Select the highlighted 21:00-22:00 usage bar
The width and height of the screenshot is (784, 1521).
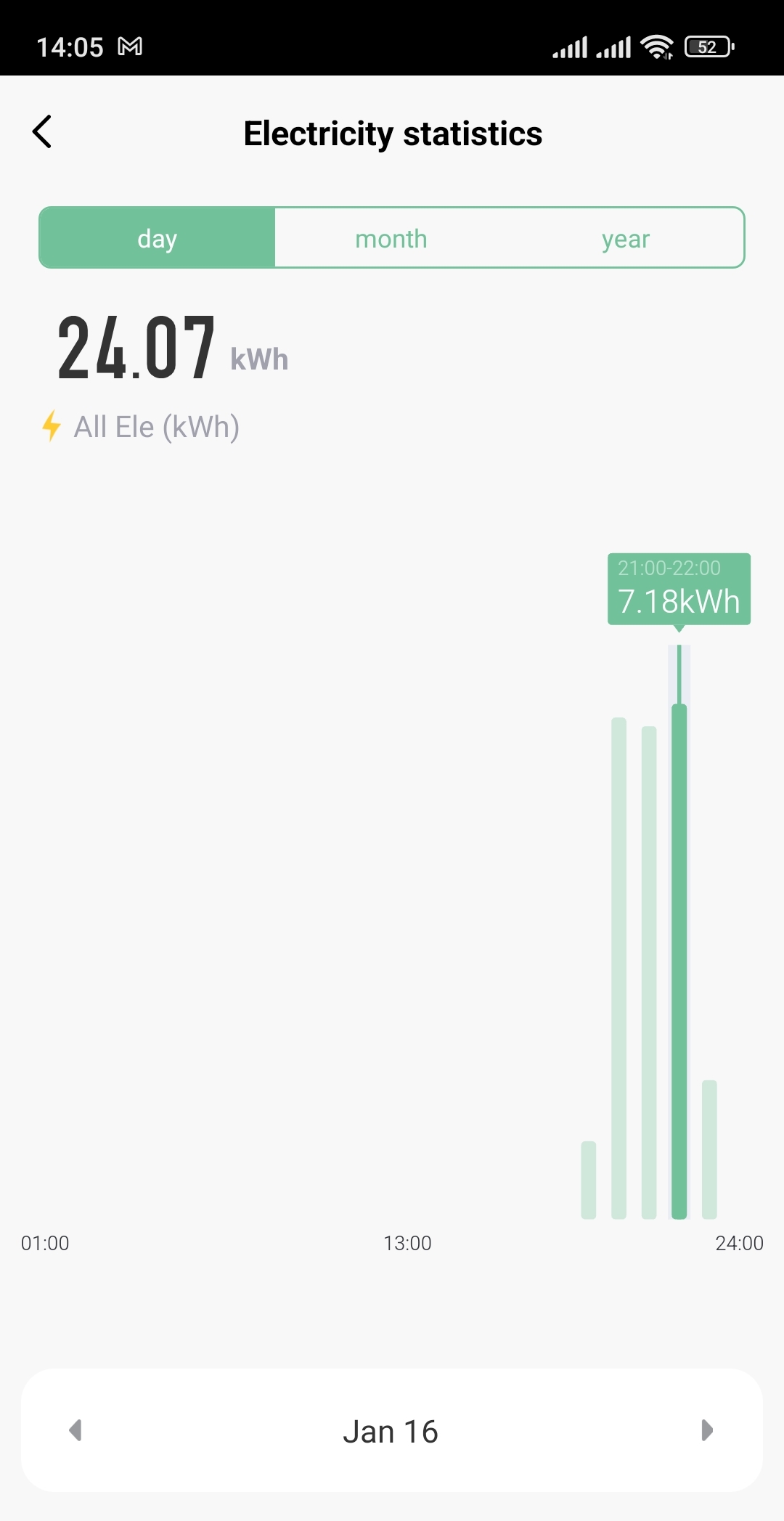(x=679, y=958)
